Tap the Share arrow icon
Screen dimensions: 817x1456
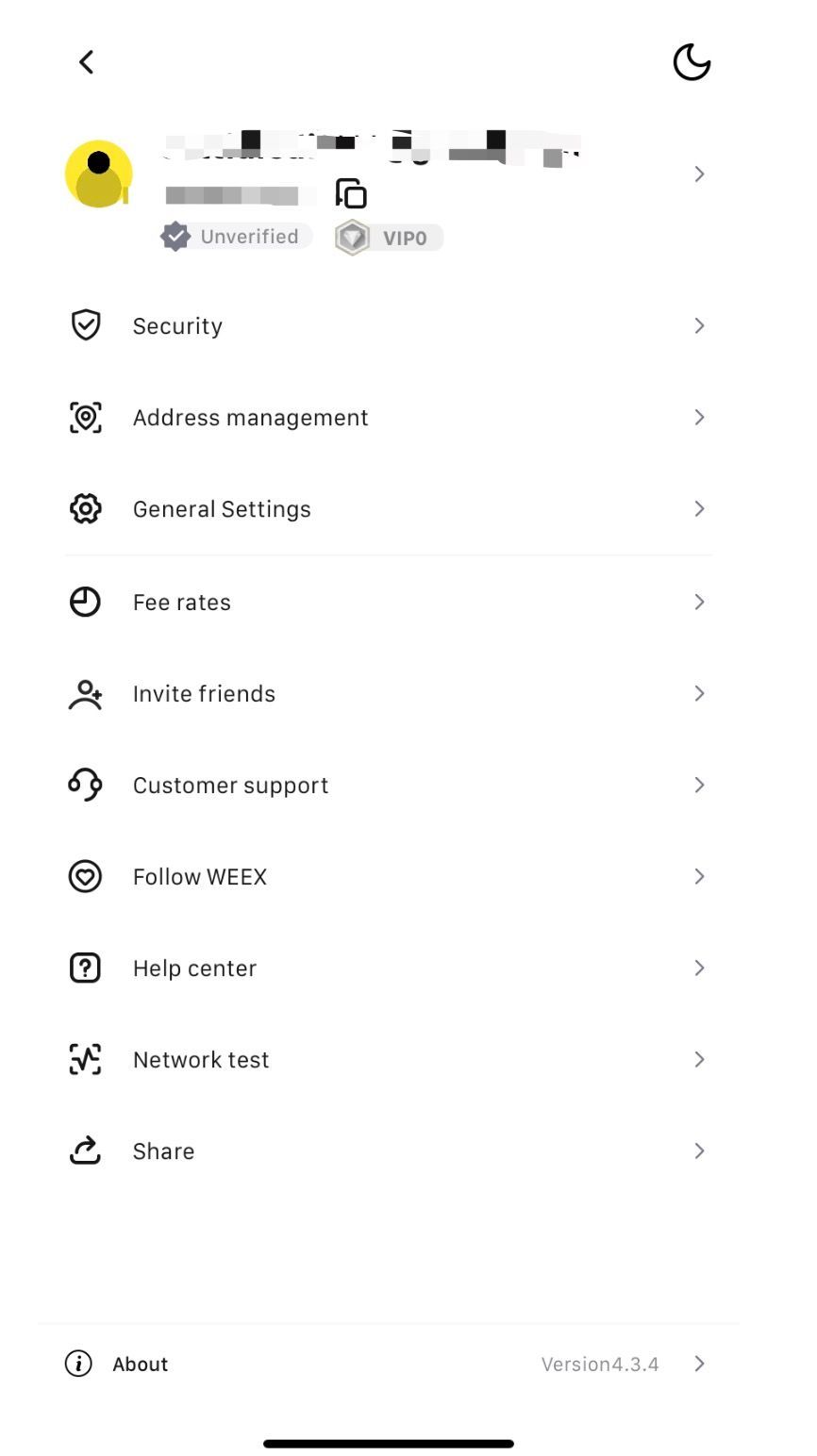click(86, 1150)
